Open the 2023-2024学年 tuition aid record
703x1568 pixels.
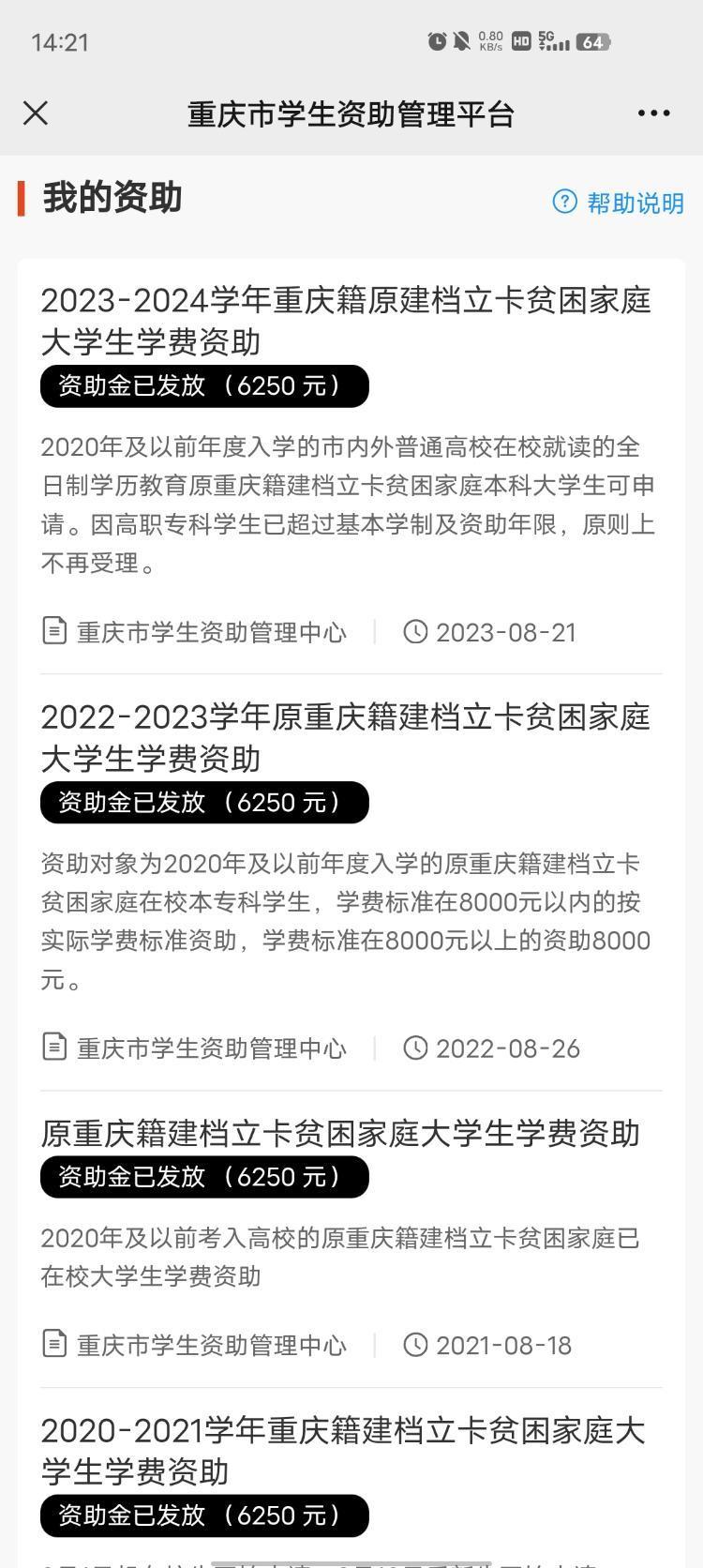click(351, 467)
